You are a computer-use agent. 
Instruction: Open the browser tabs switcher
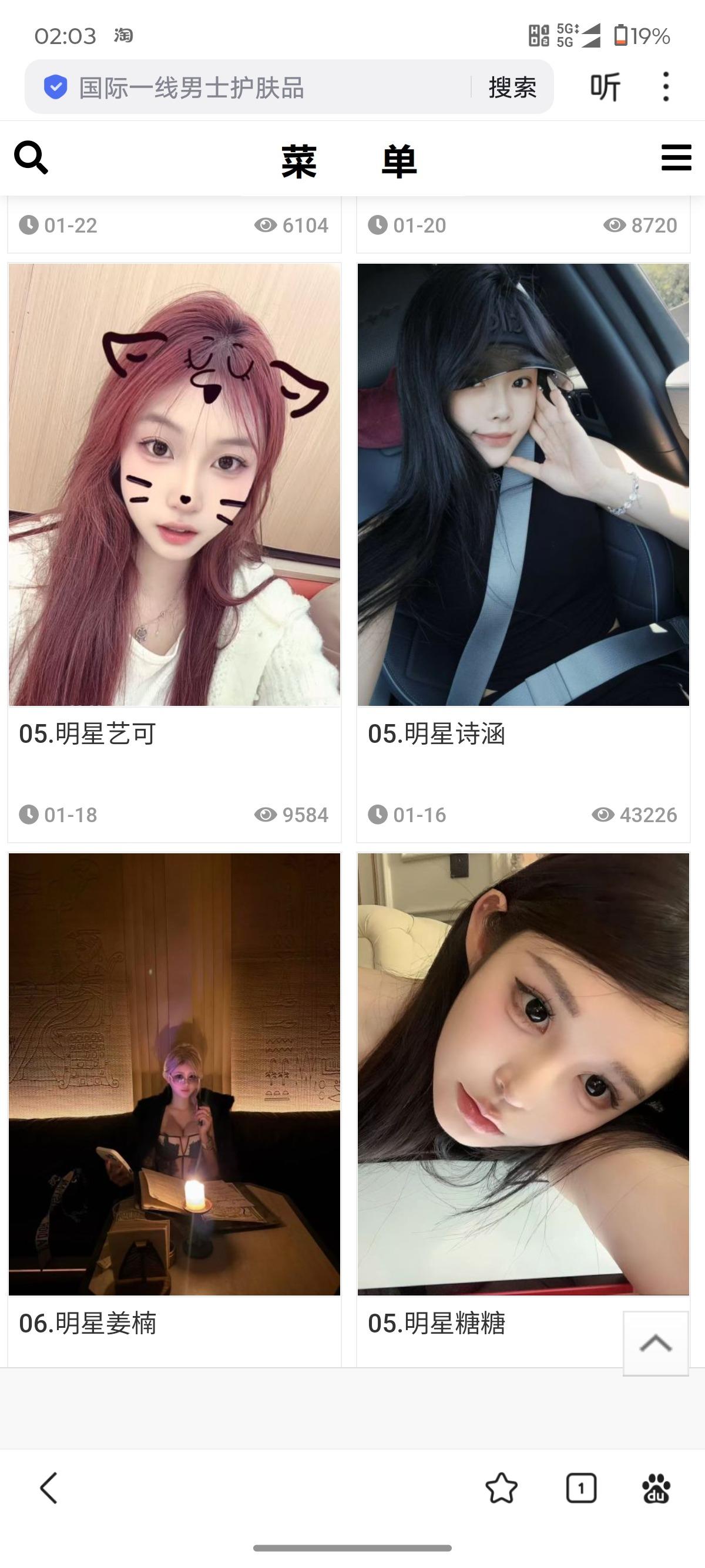click(x=581, y=1488)
